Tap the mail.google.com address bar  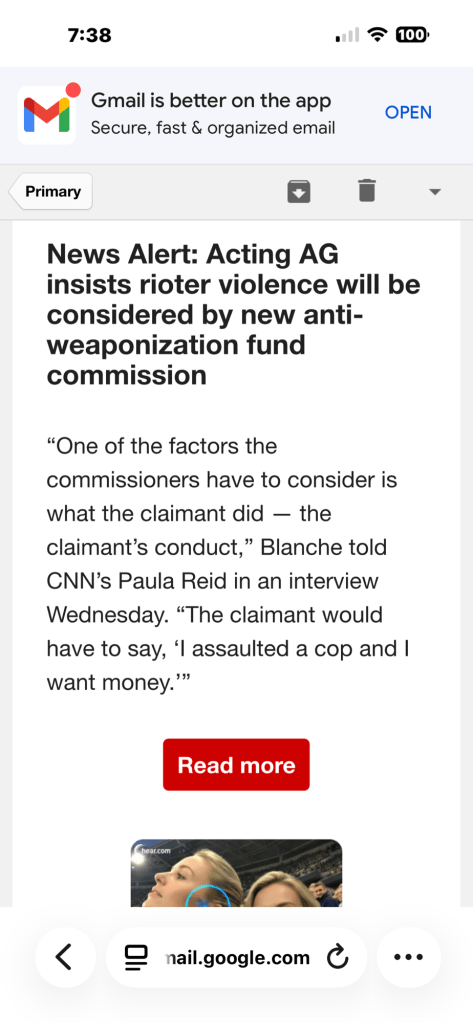(x=236, y=957)
